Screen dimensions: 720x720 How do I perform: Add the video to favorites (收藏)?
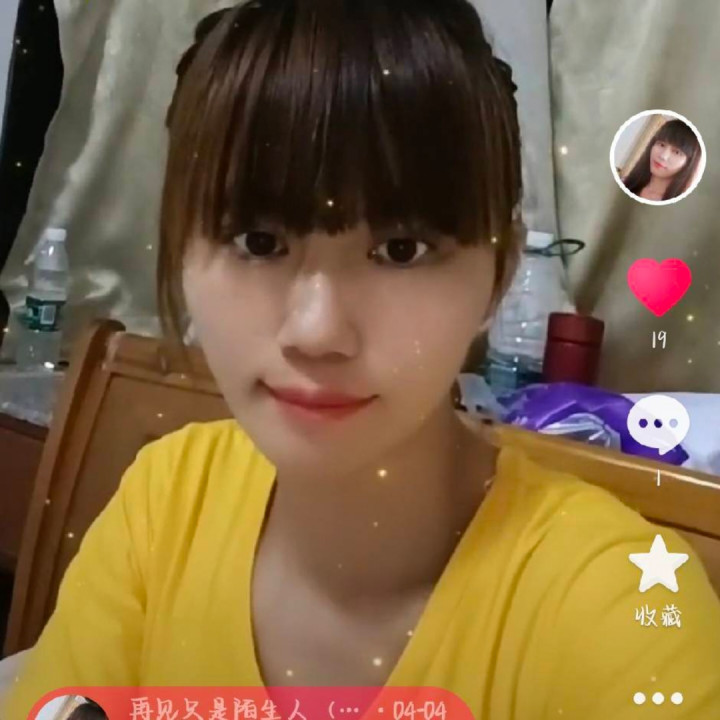(x=658, y=565)
